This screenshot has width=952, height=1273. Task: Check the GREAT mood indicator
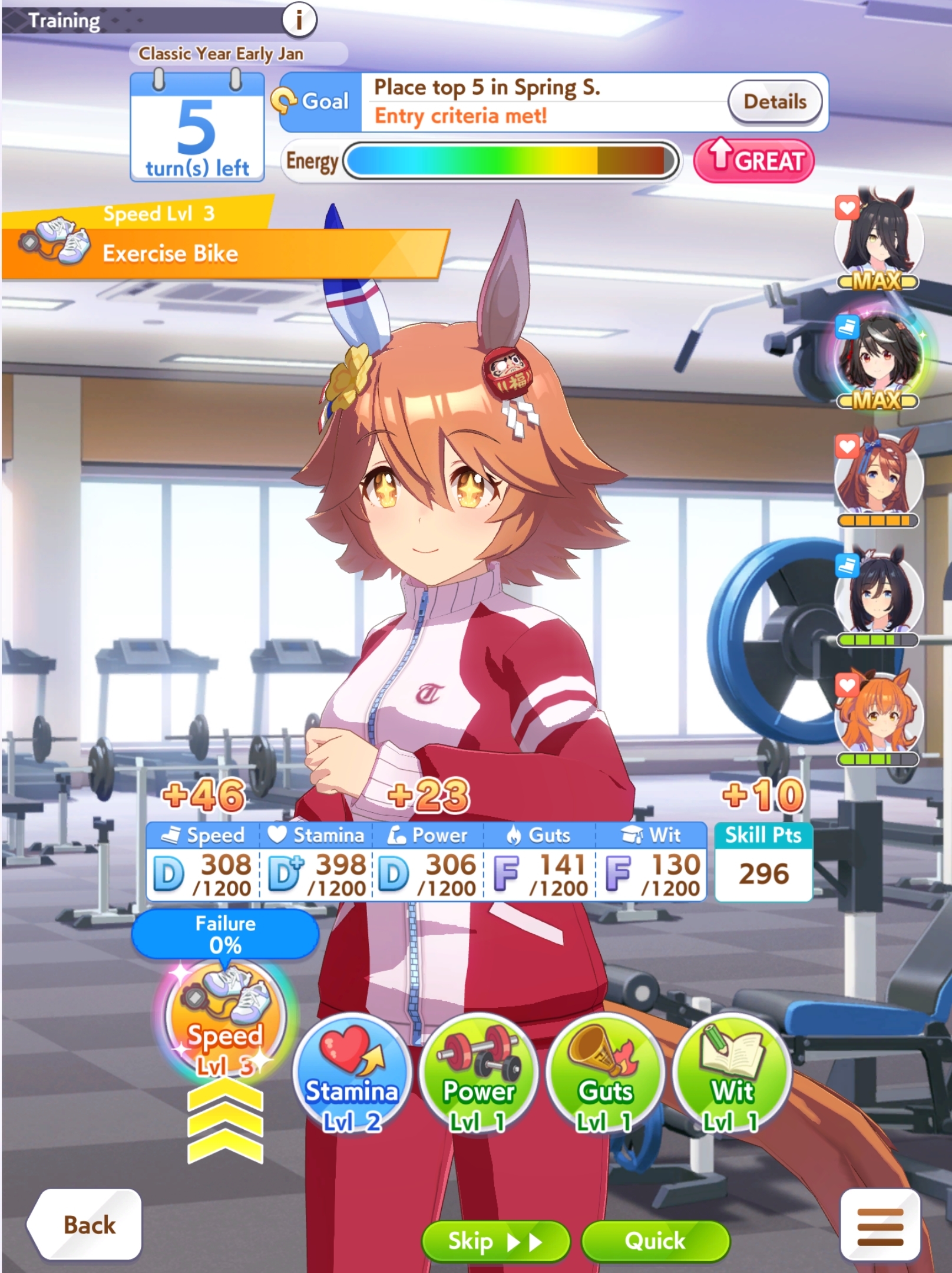click(755, 160)
